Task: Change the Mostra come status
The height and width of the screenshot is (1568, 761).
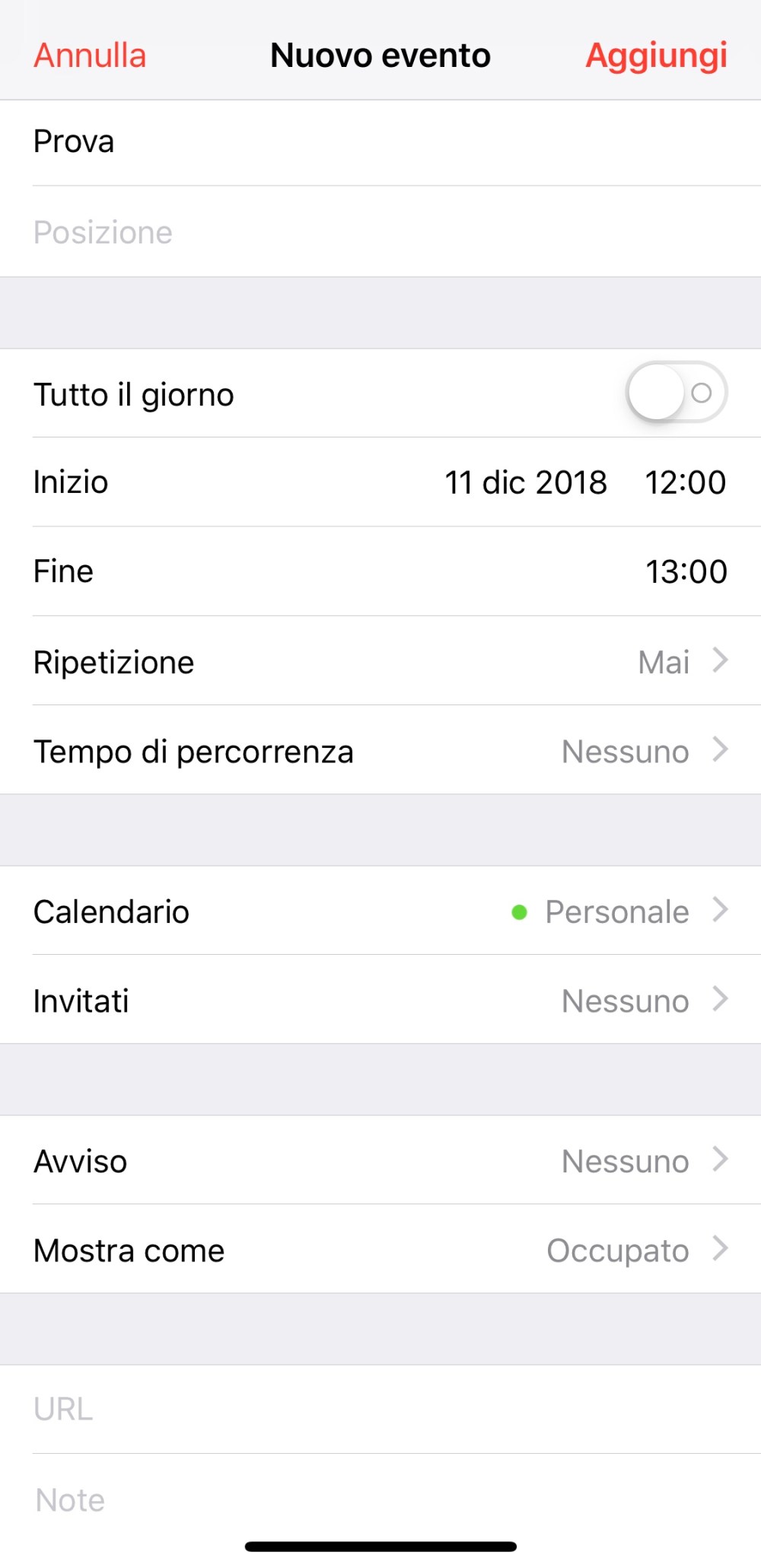Action: [x=380, y=1250]
